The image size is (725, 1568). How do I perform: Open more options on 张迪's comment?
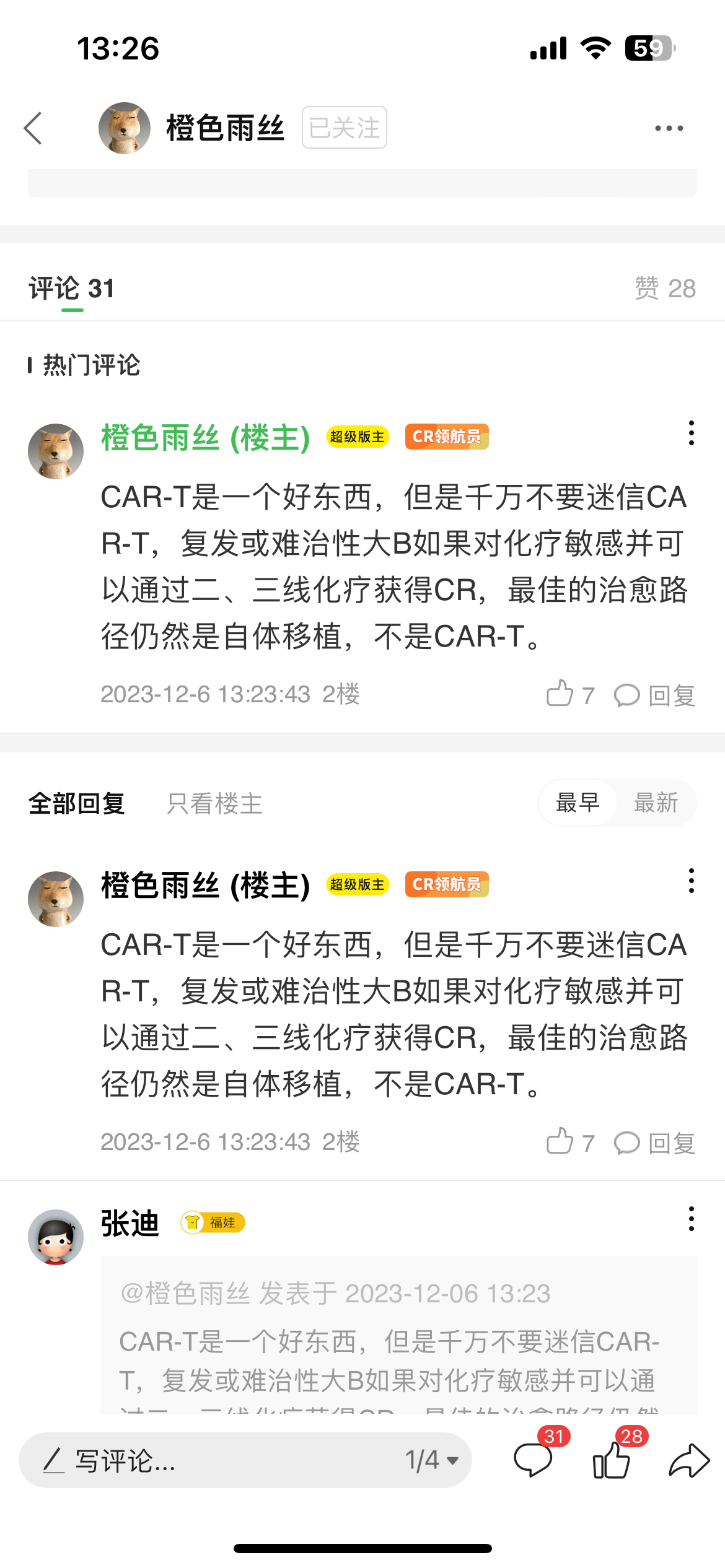[x=691, y=1219]
